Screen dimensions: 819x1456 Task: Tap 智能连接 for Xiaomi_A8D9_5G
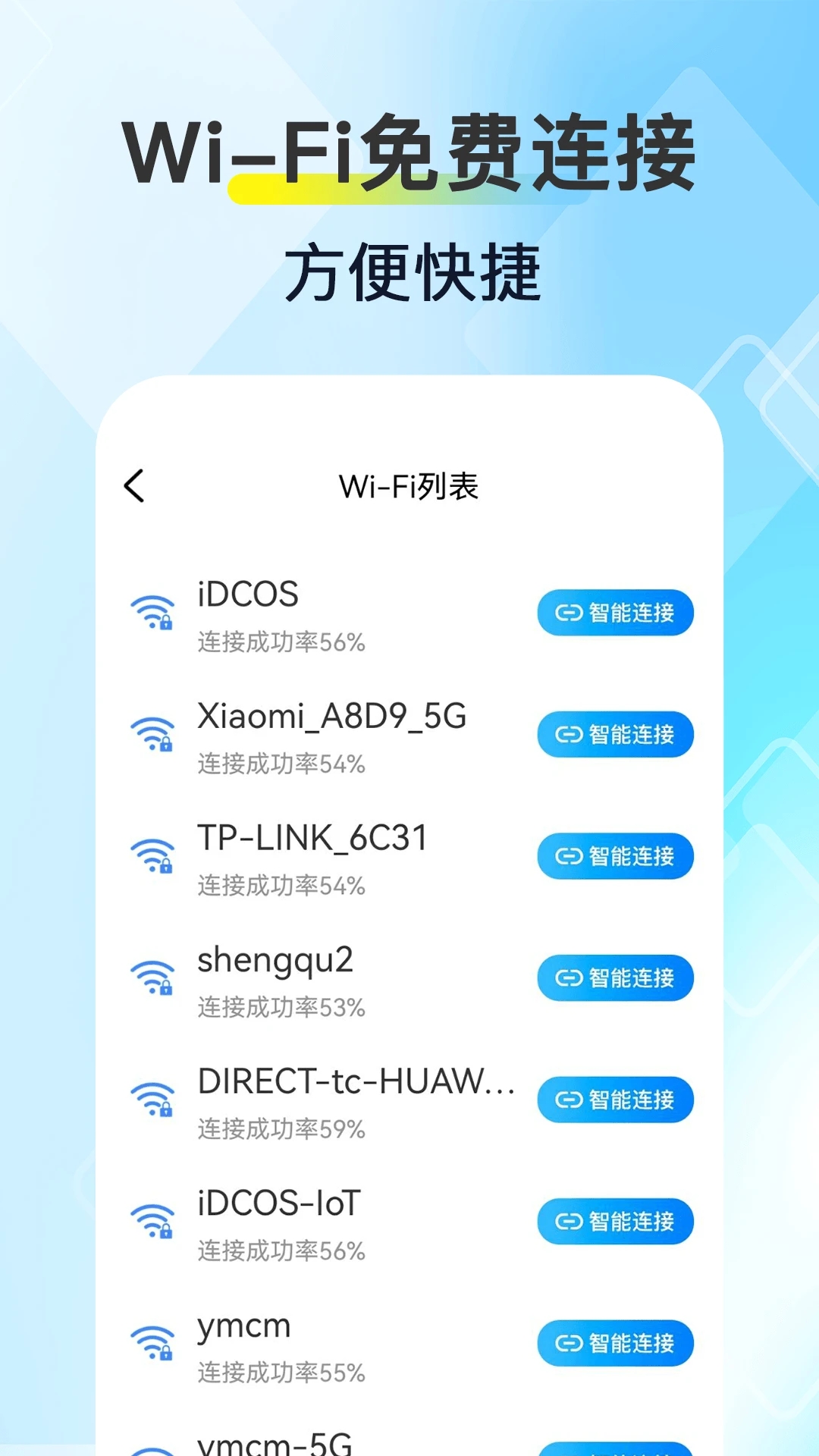pos(614,734)
